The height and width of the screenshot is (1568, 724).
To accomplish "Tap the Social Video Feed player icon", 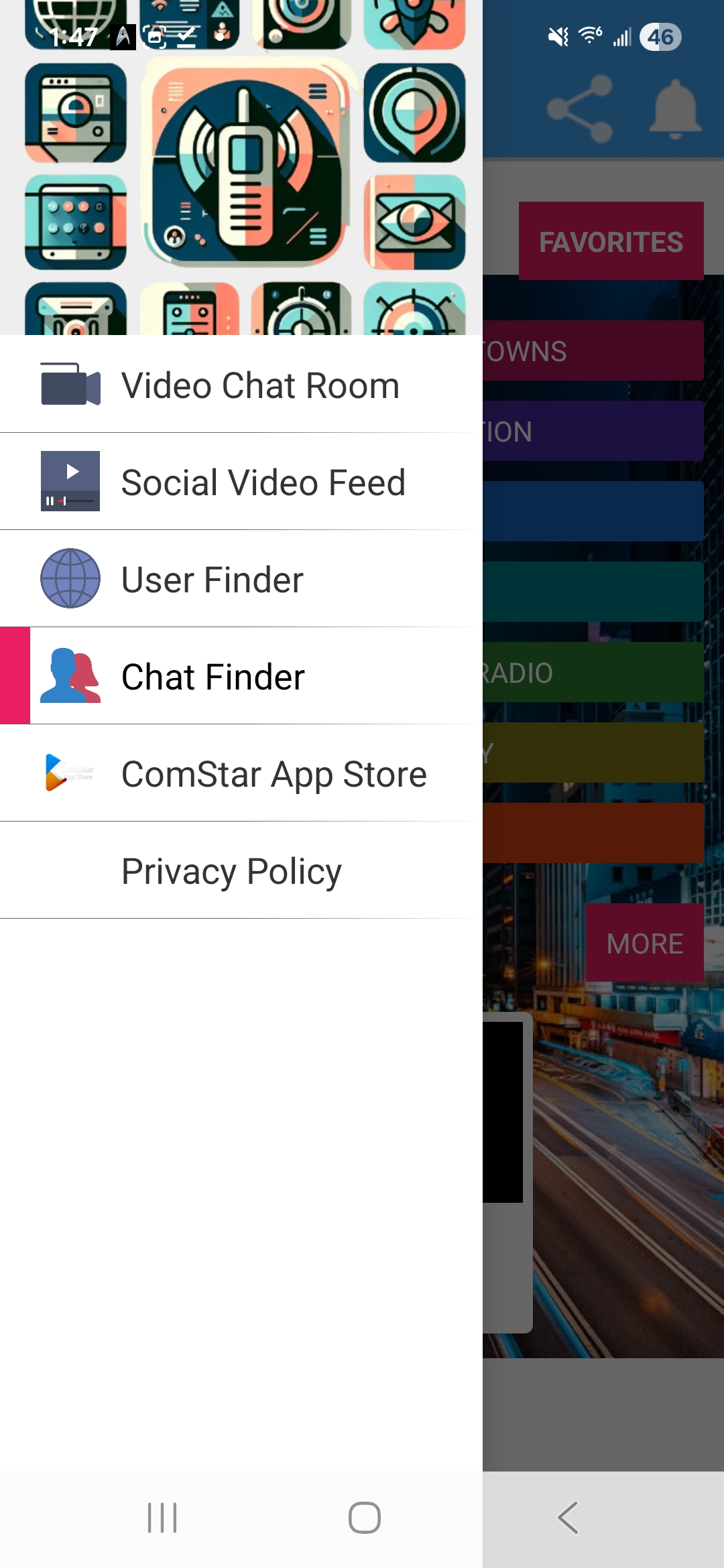I will pyautogui.click(x=70, y=481).
